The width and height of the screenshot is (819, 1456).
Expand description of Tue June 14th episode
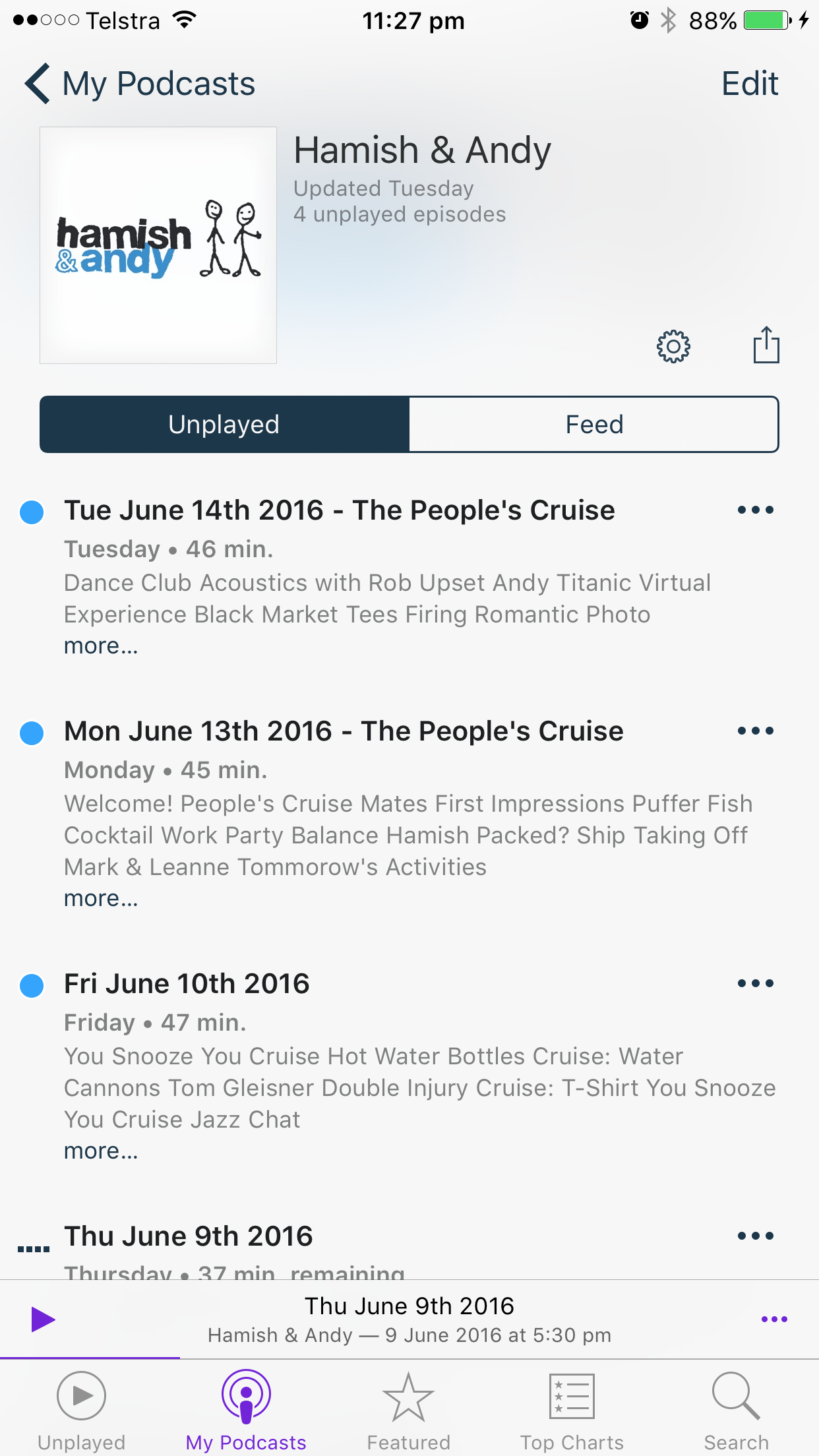click(x=101, y=646)
